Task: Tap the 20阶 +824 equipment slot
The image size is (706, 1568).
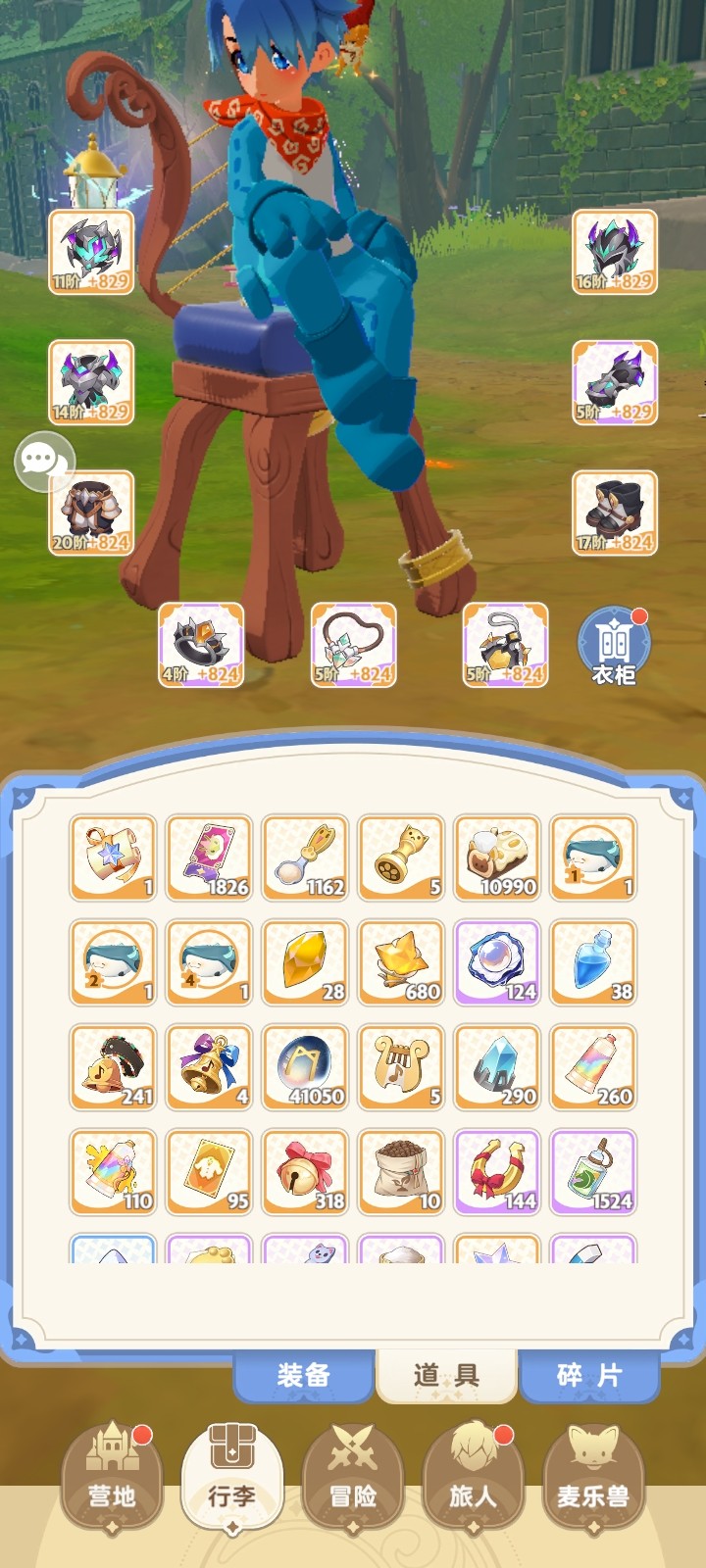Action: (91, 513)
